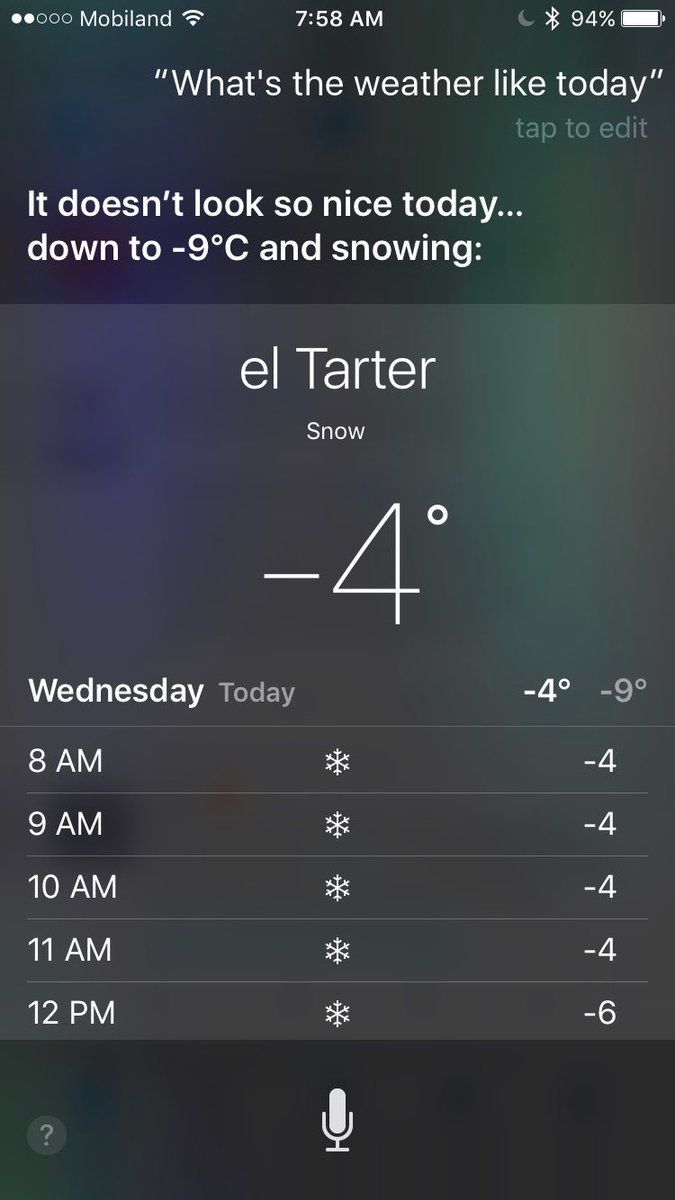Open the Siri help question mark
Viewport: 675px width, 1200px height.
pos(46,1135)
